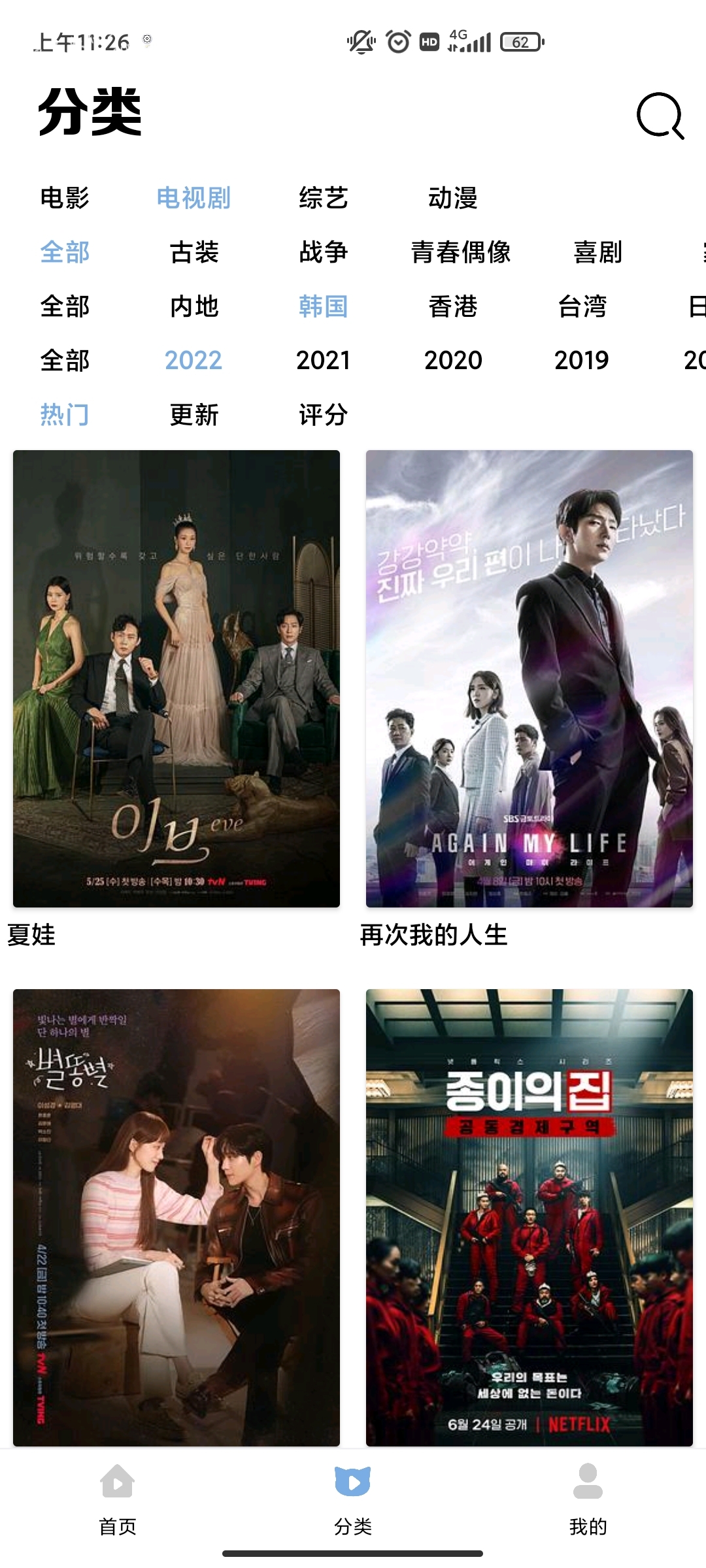Filter by 台湾 region
Screen dimensions: 706x1568
(582, 306)
